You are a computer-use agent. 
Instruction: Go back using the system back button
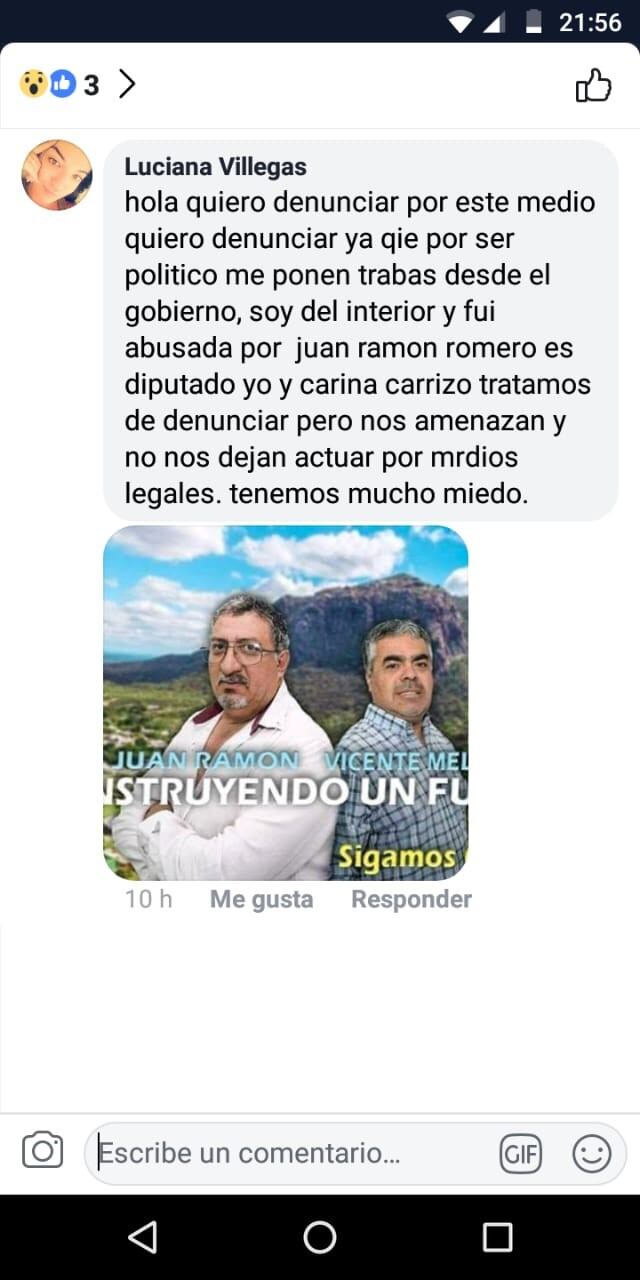click(142, 1238)
